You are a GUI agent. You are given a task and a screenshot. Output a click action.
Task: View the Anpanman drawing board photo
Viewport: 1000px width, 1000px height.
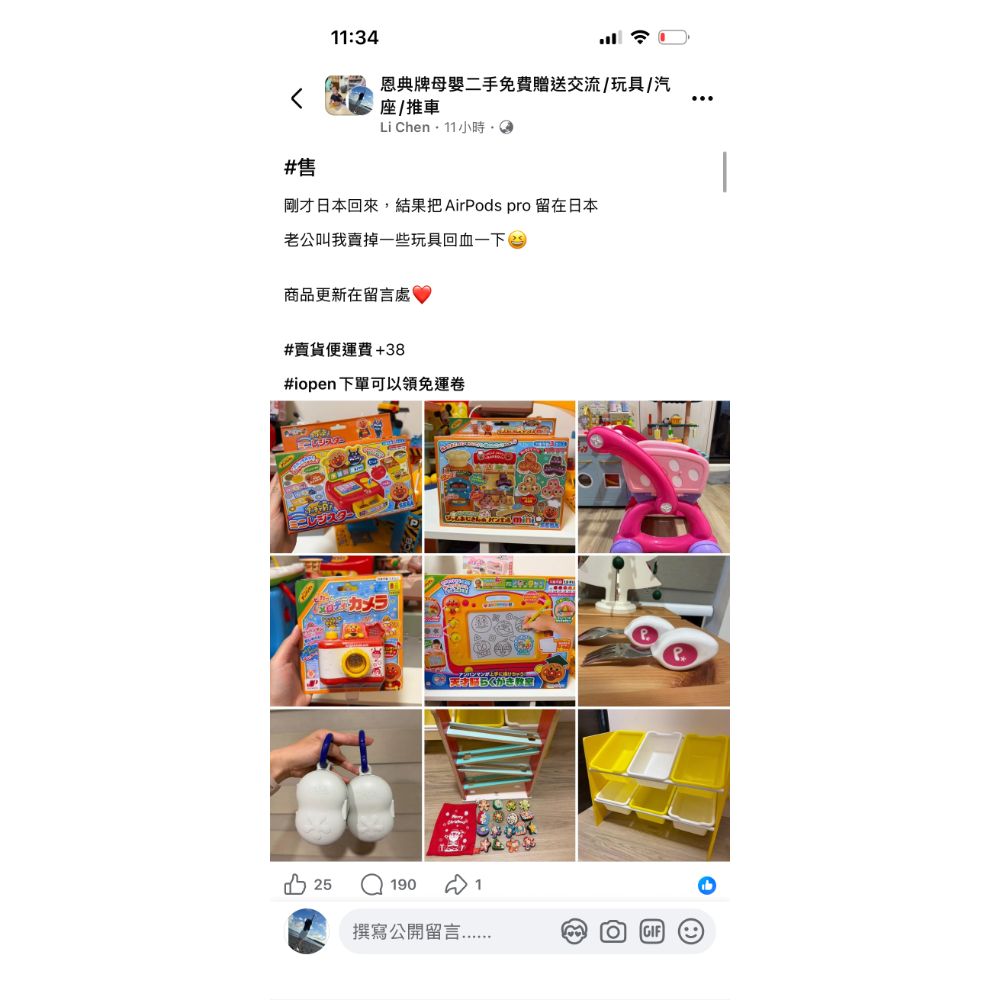click(x=499, y=631)
